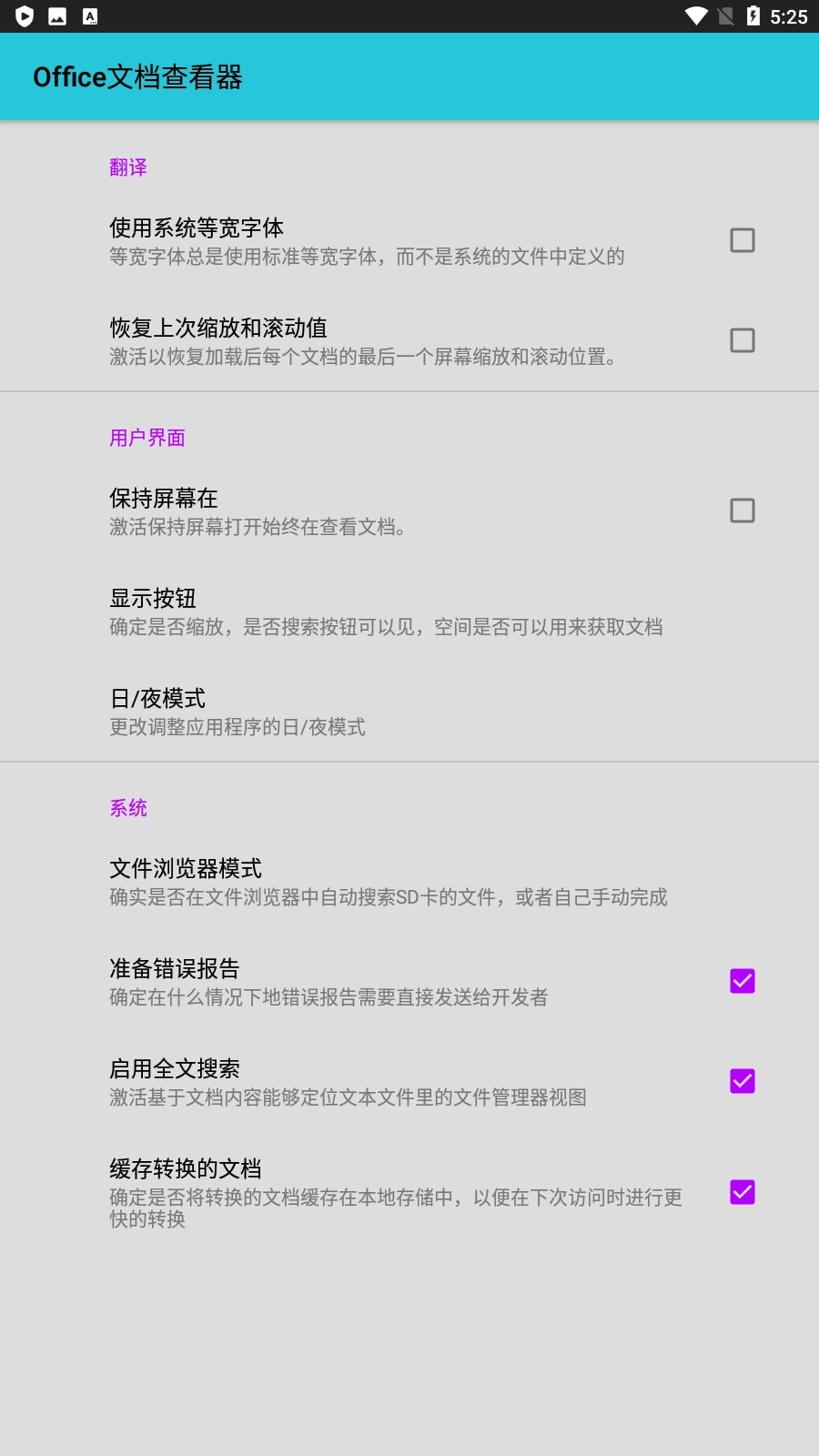Click the Office文档查看器 title bar
Viewport: 819px width, 1456px height.
click(138, 77)
